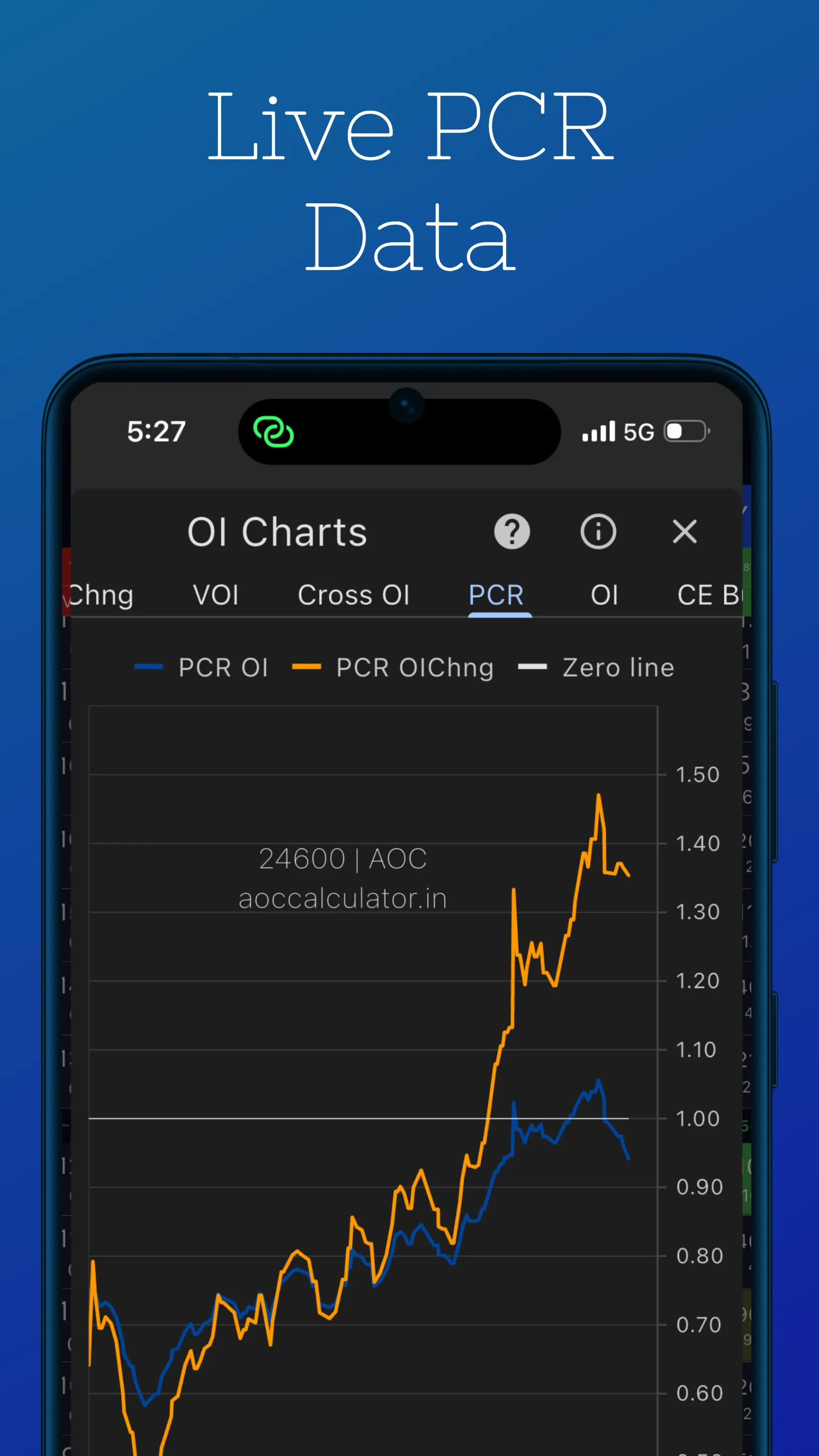Viewport: 819px width, 1456px height.
Task: Select the active PCR tab
Action: (496, 595)
